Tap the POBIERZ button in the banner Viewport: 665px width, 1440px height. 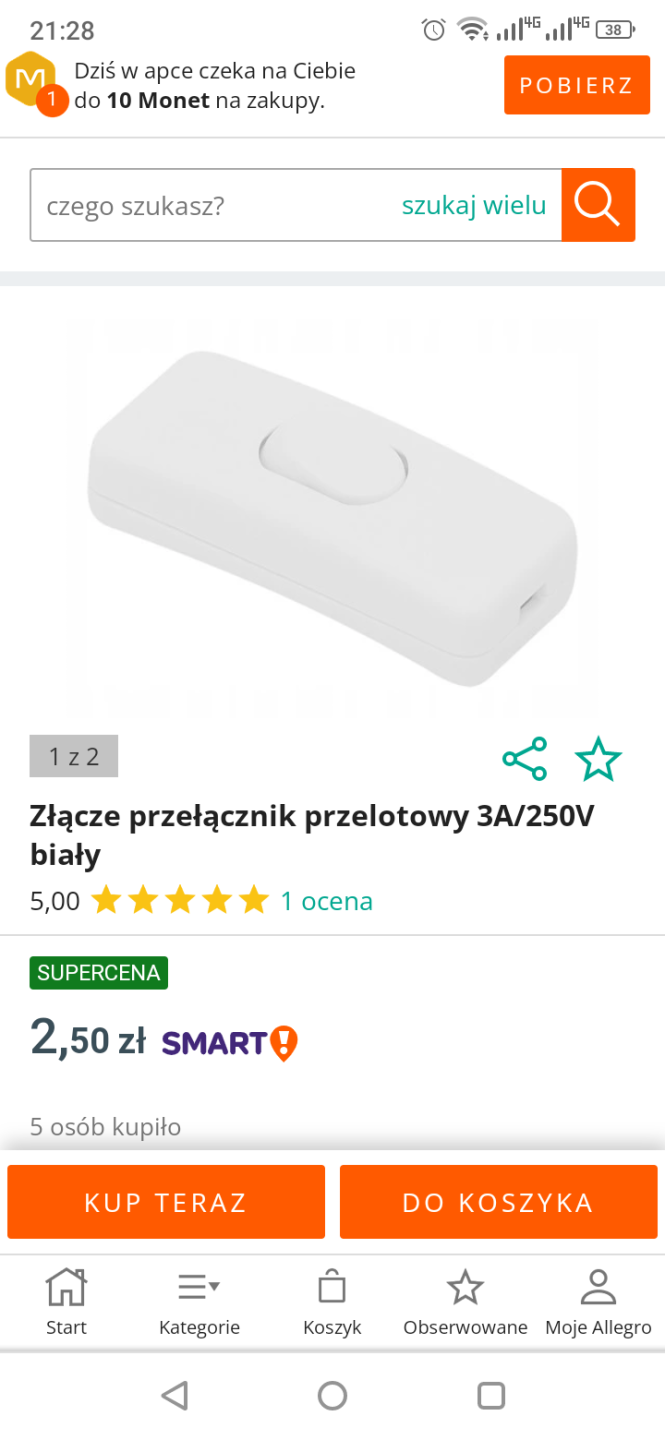click(x=576, y=85)
